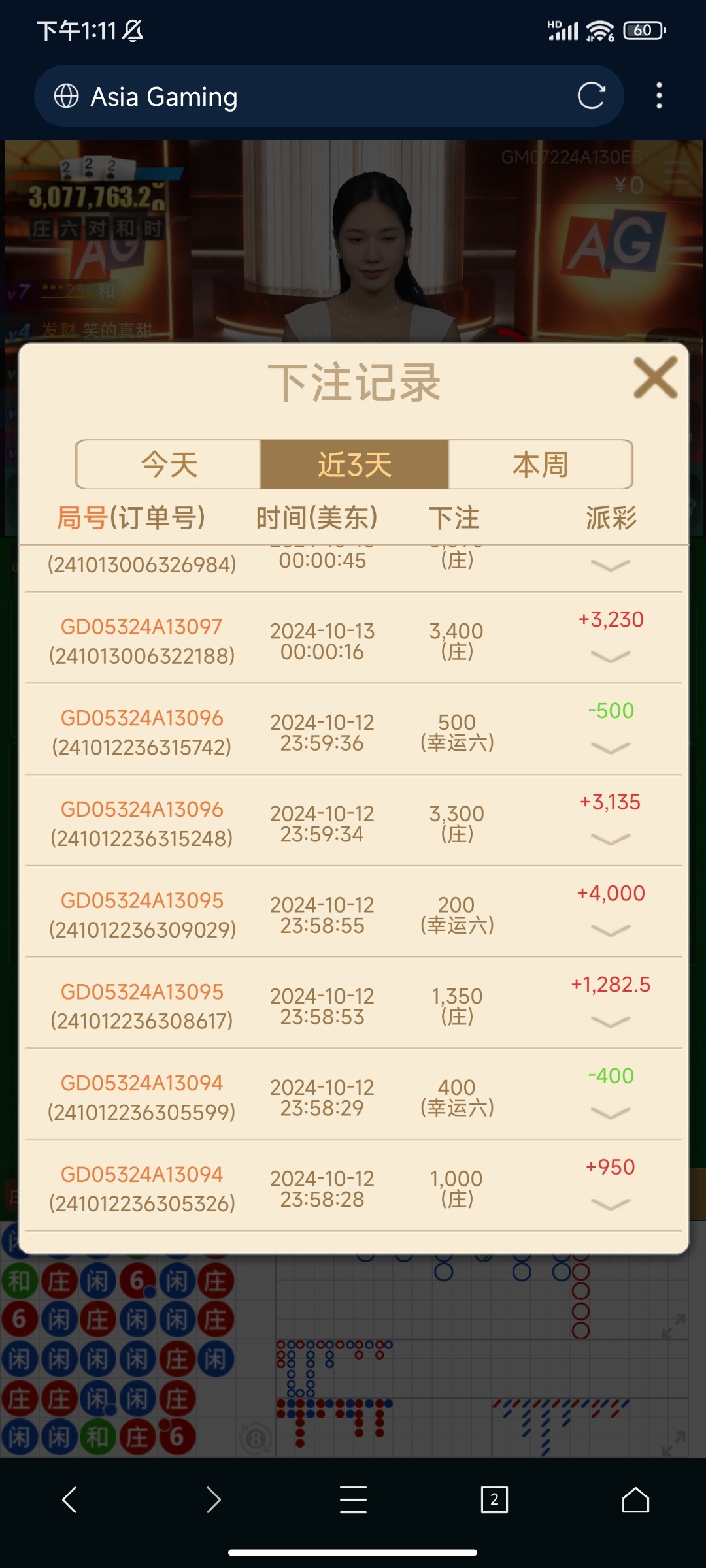Expand details for order 241013006322188
The width and height of the screenshot is (706, 1568).
click(x=610, y=657)
